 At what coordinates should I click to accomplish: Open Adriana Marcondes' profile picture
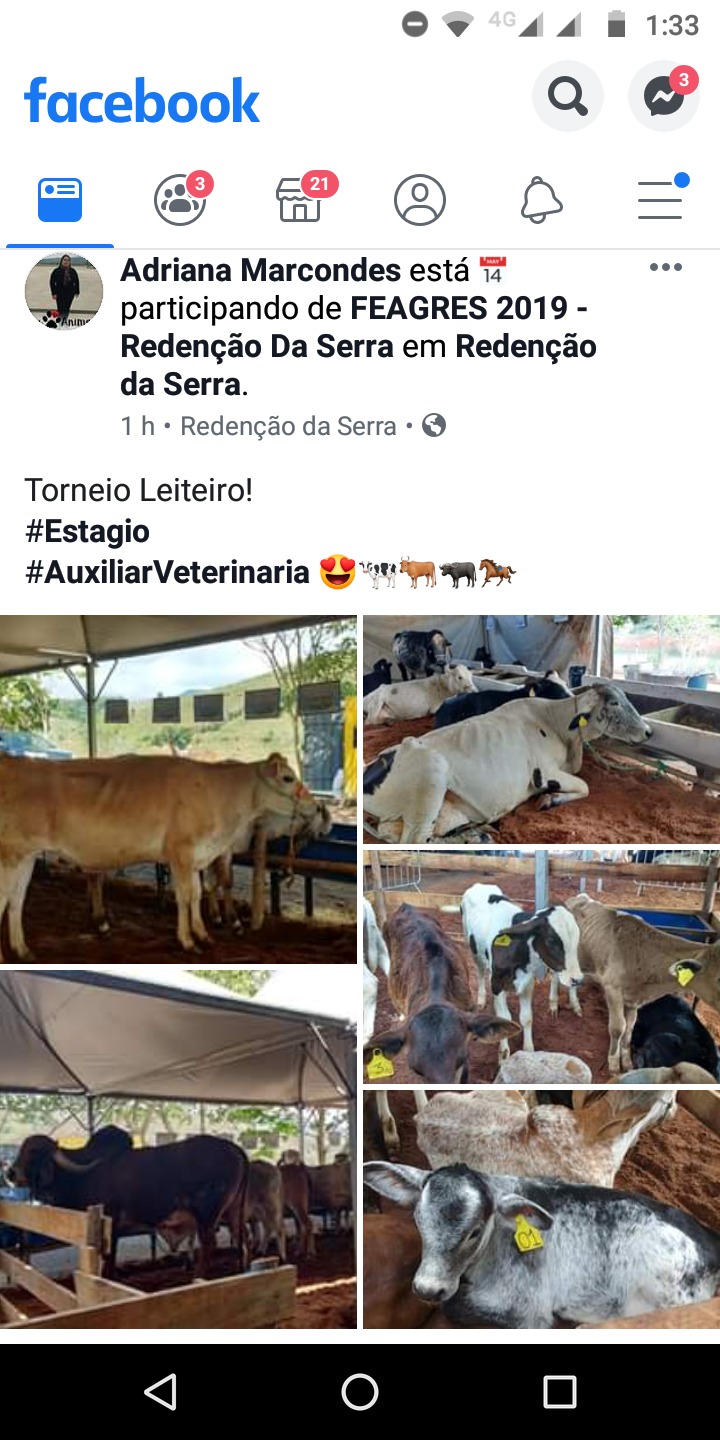(x=64, y=292)
